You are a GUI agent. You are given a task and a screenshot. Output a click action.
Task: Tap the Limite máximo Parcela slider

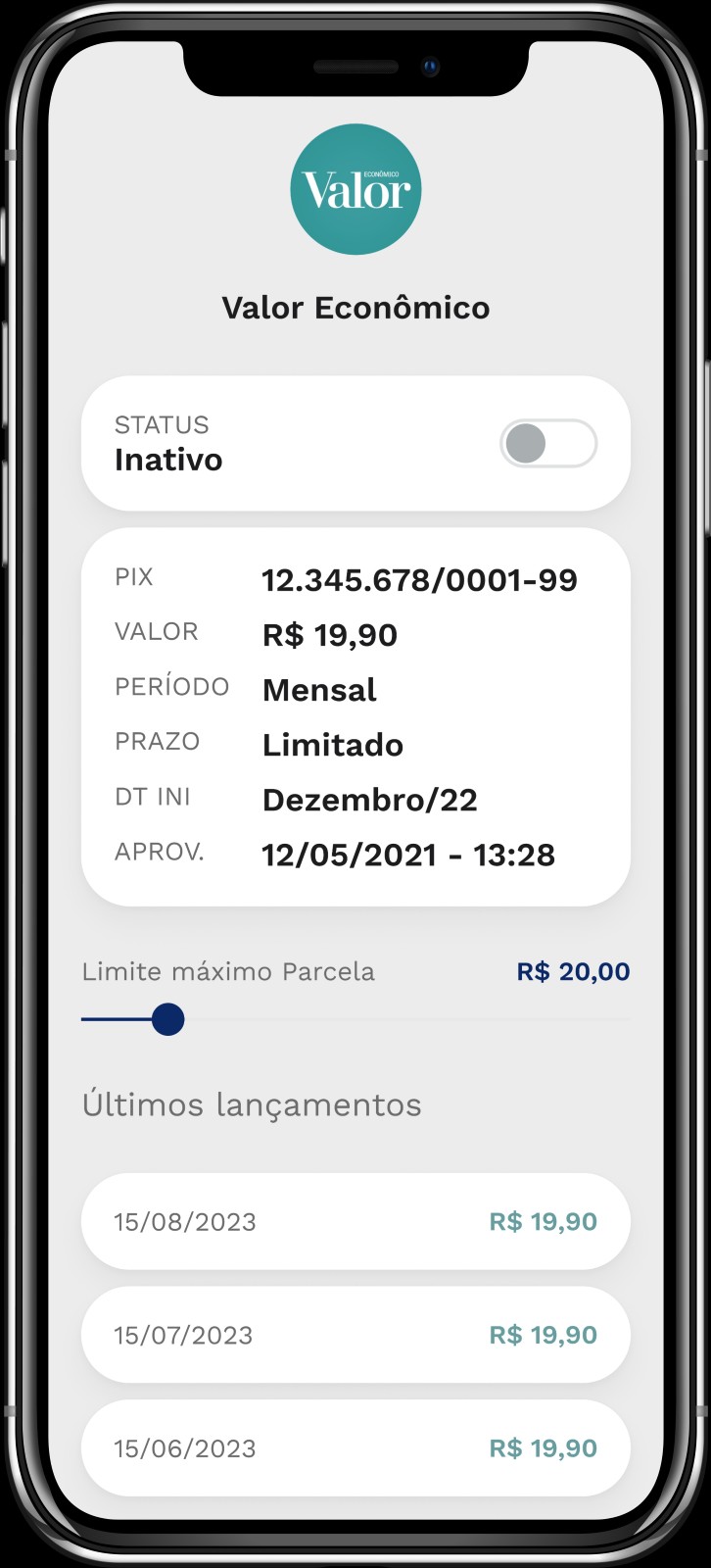click(168, 1019)
